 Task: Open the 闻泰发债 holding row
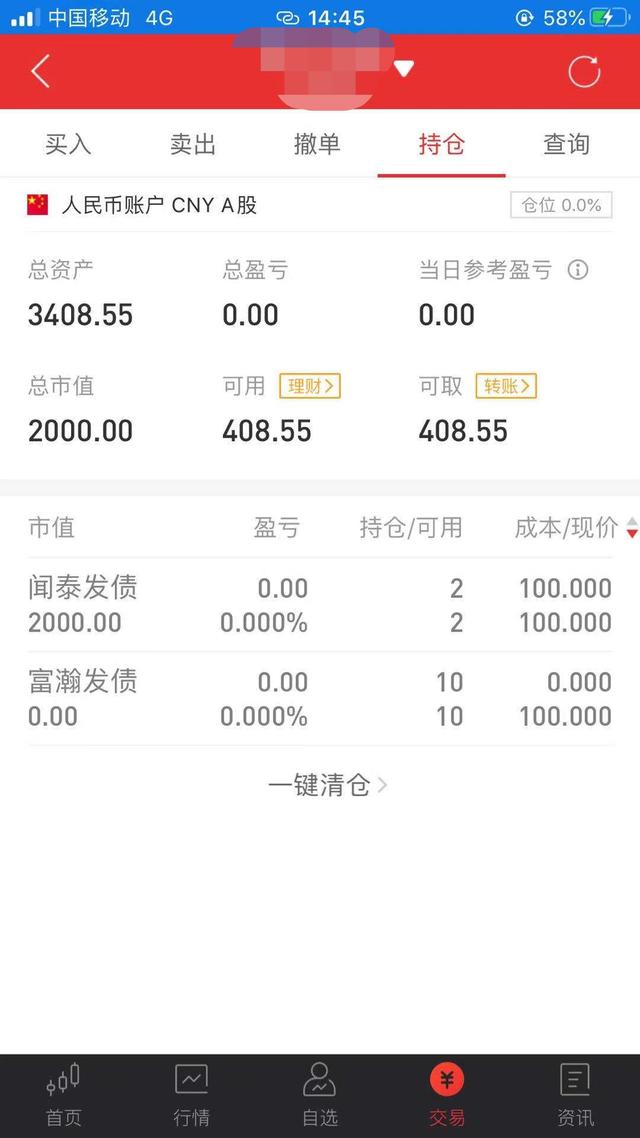pos(320,605)
